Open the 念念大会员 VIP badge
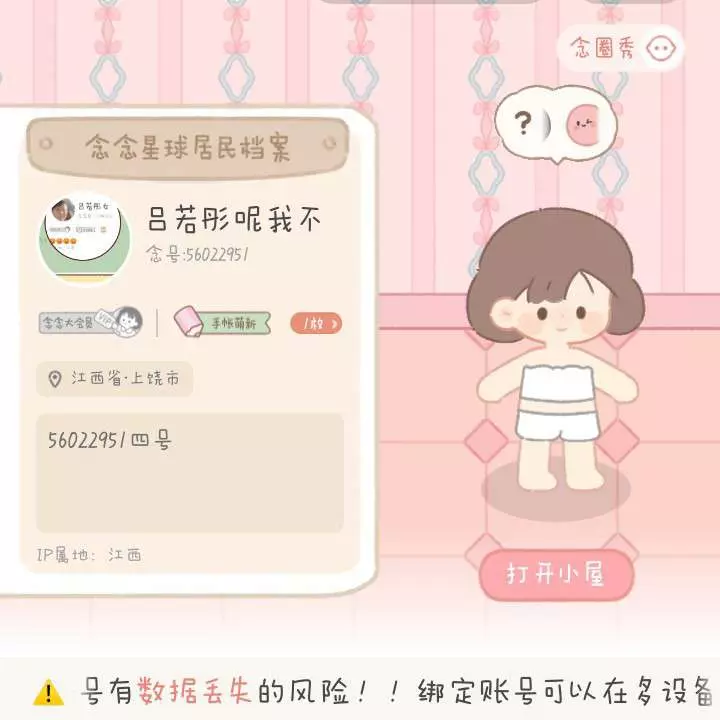The width and height of the screenshot is (720, 720). point(91,322)
